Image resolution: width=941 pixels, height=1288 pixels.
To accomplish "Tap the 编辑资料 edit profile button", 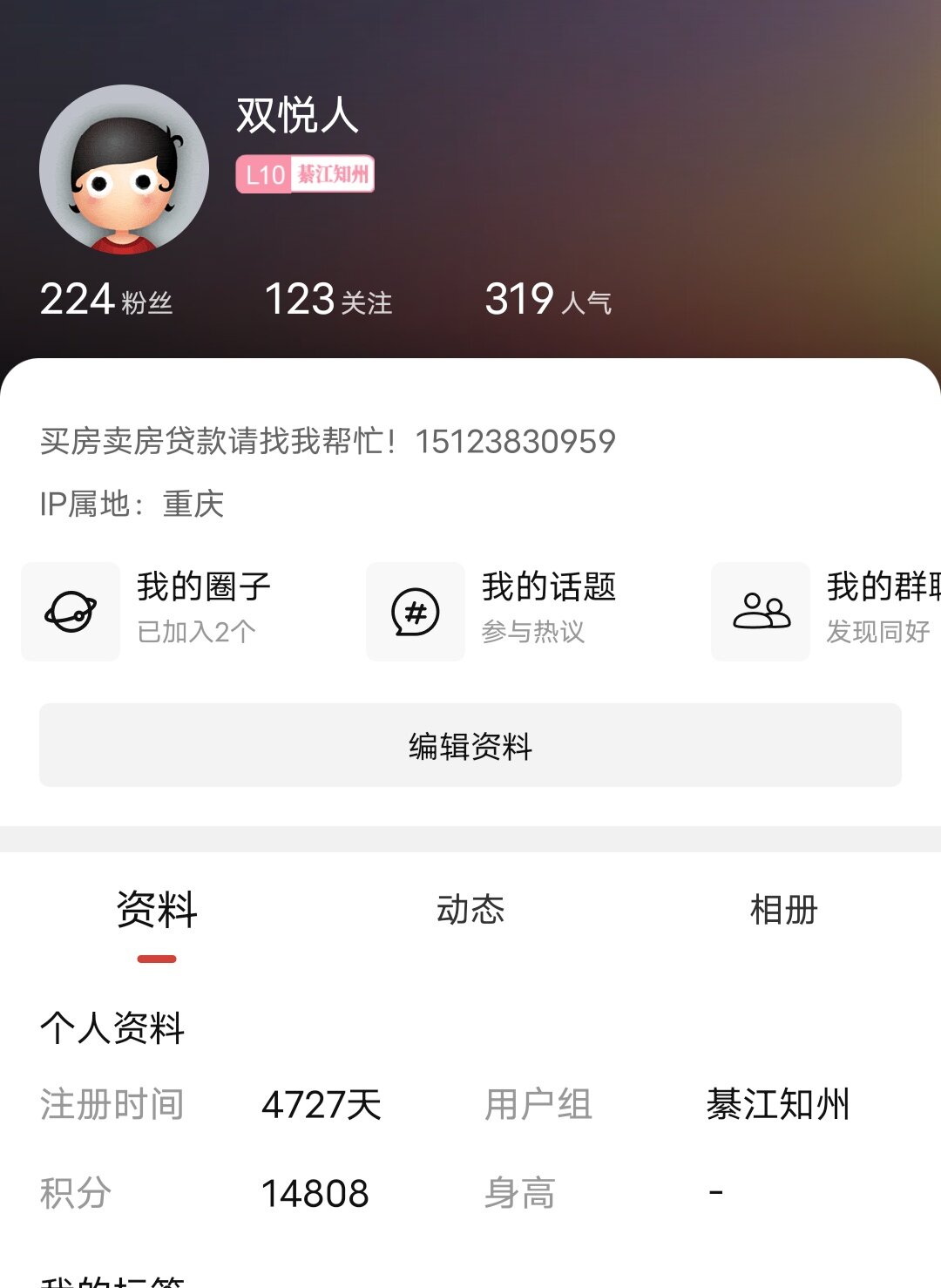I will pos(470,746).
